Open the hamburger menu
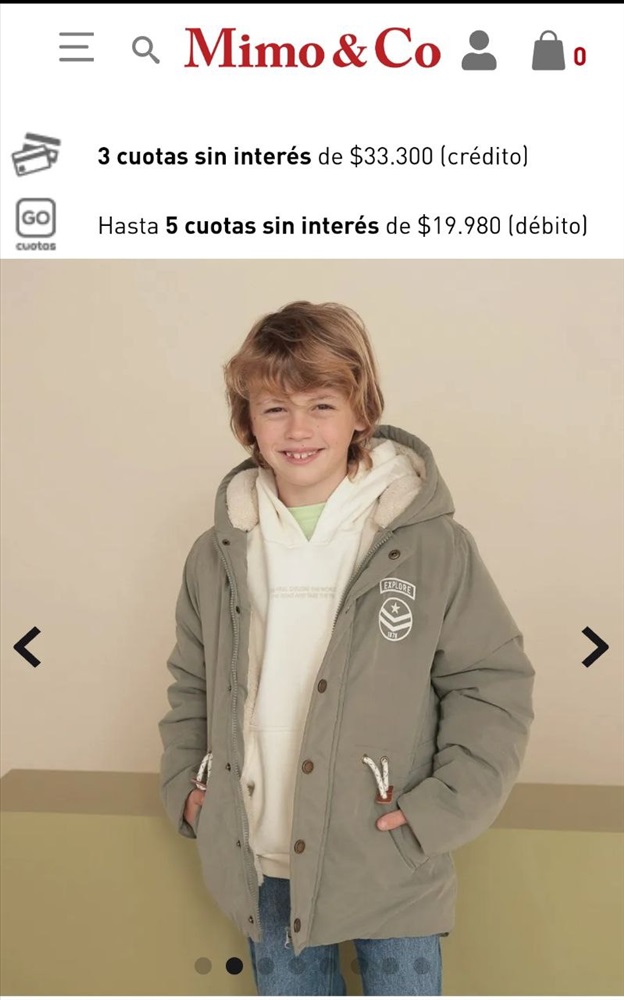The width and height of the screenshot is (624, 1000). coord(77,47)
